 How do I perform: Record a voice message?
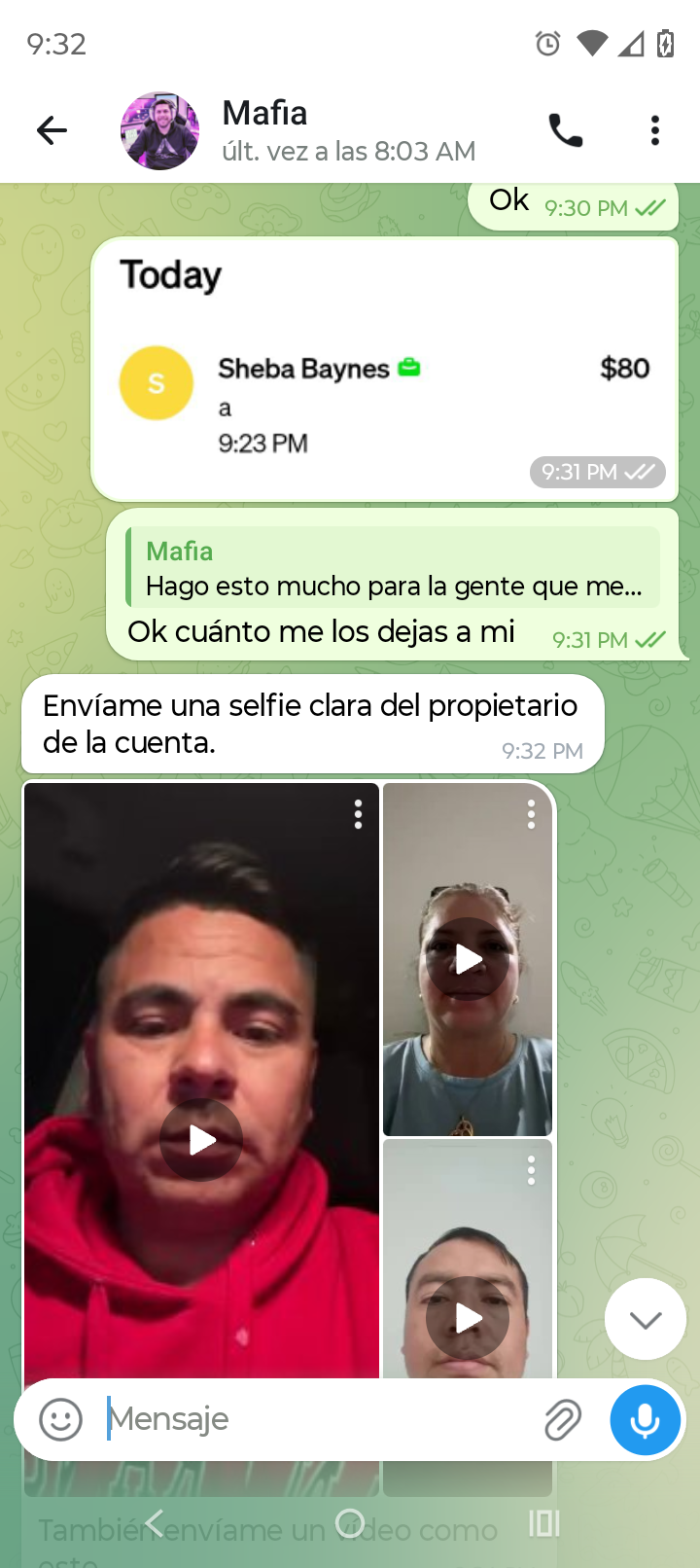tap(646, 1420)
